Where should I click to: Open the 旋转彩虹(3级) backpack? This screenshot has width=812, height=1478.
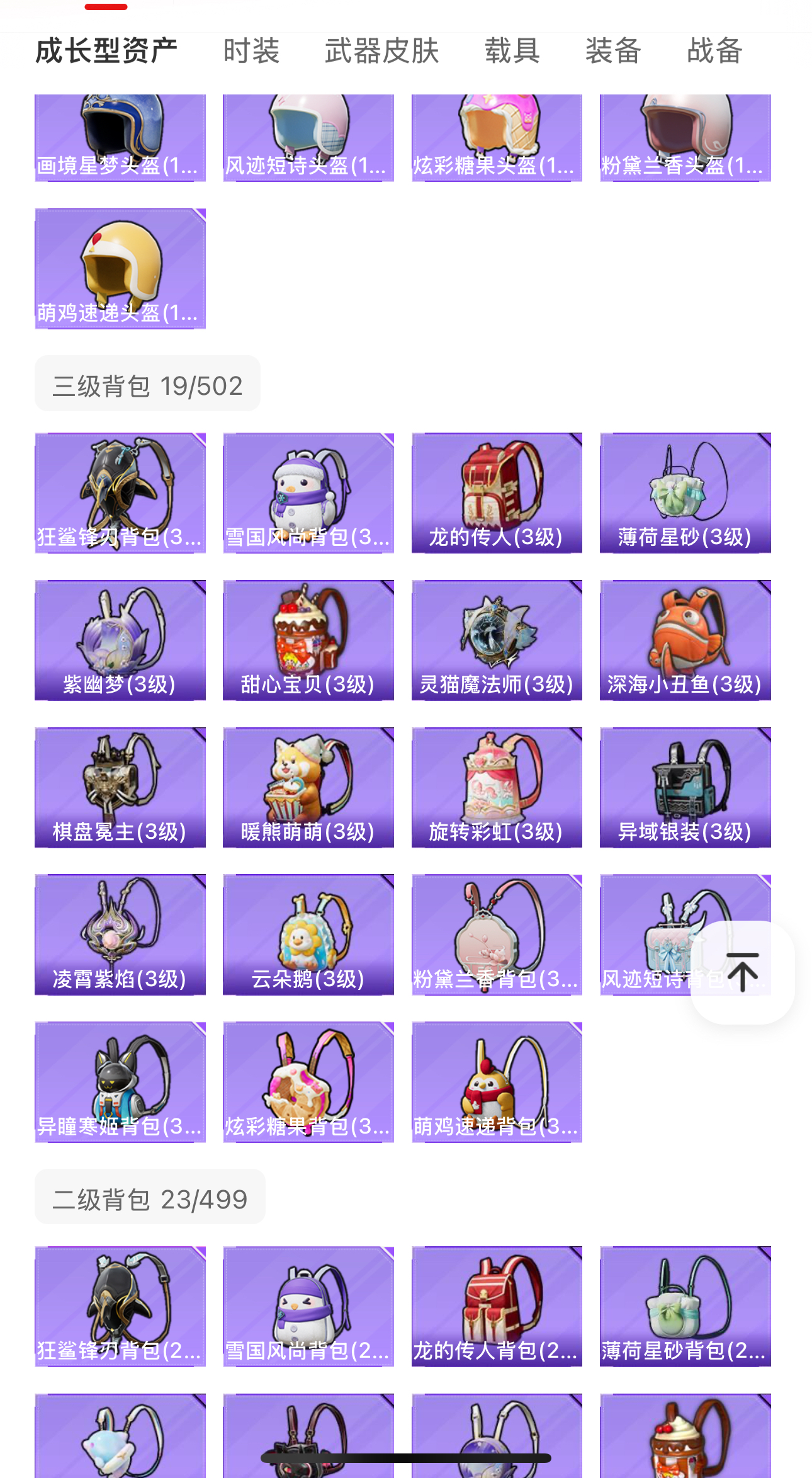pyautogui.click(x=497, y=787)
